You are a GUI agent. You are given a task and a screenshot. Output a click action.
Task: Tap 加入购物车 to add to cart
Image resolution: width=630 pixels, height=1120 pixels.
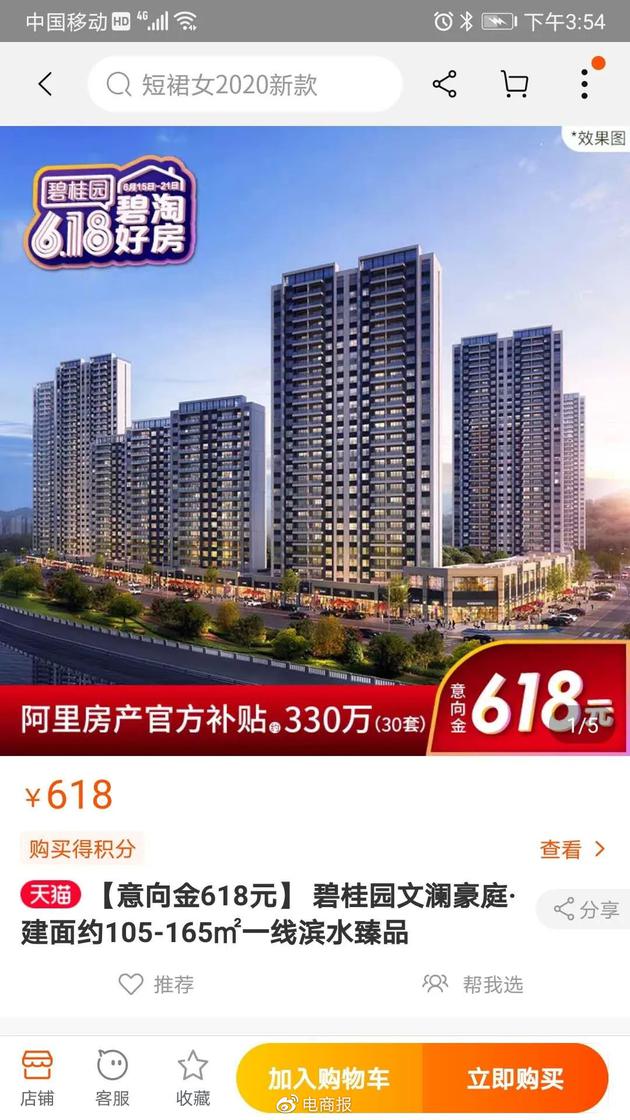pyautogui.click(x=329, y=1079)
